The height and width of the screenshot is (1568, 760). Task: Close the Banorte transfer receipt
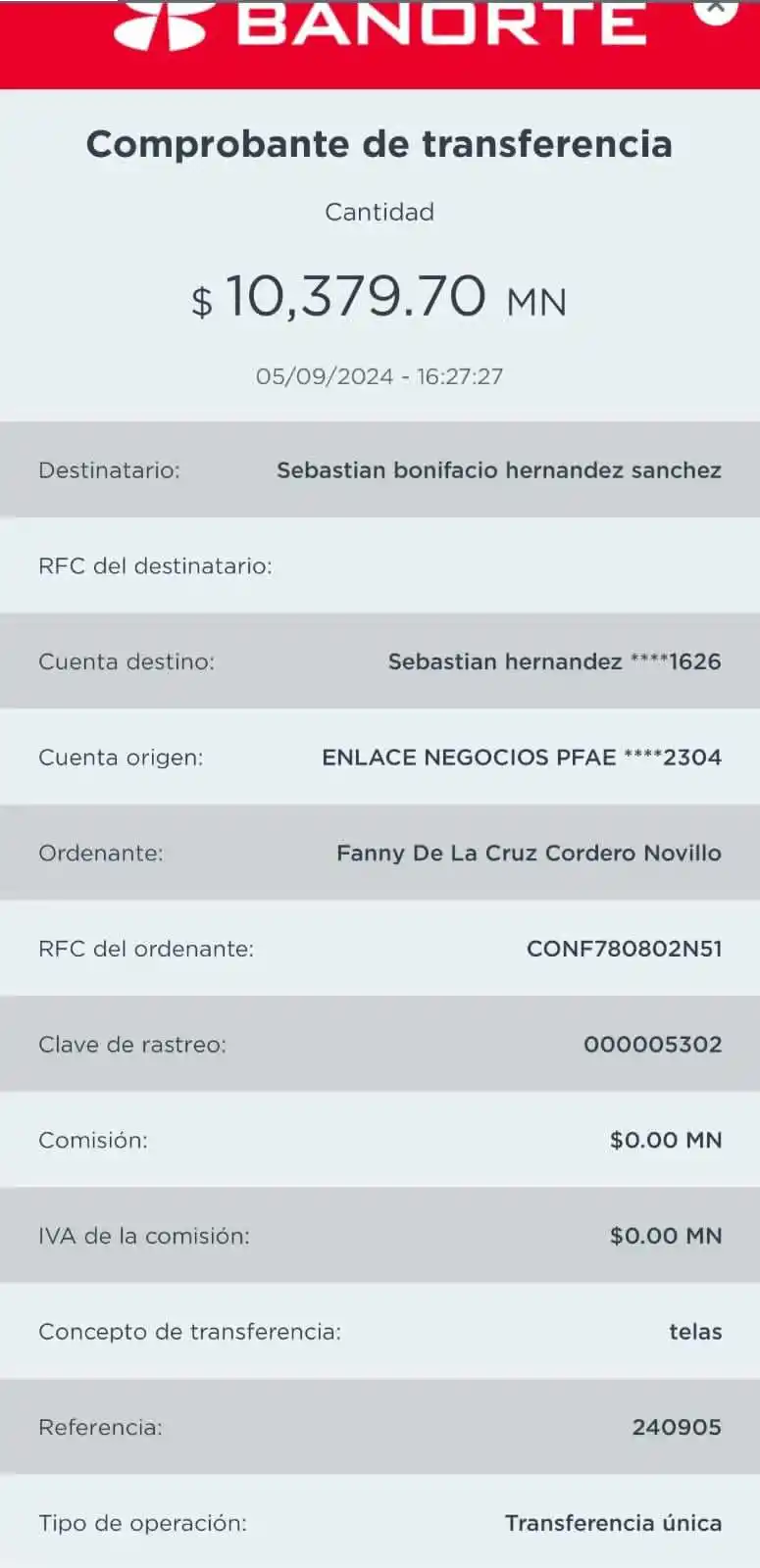pyautogui.click(x=716, y=8)
